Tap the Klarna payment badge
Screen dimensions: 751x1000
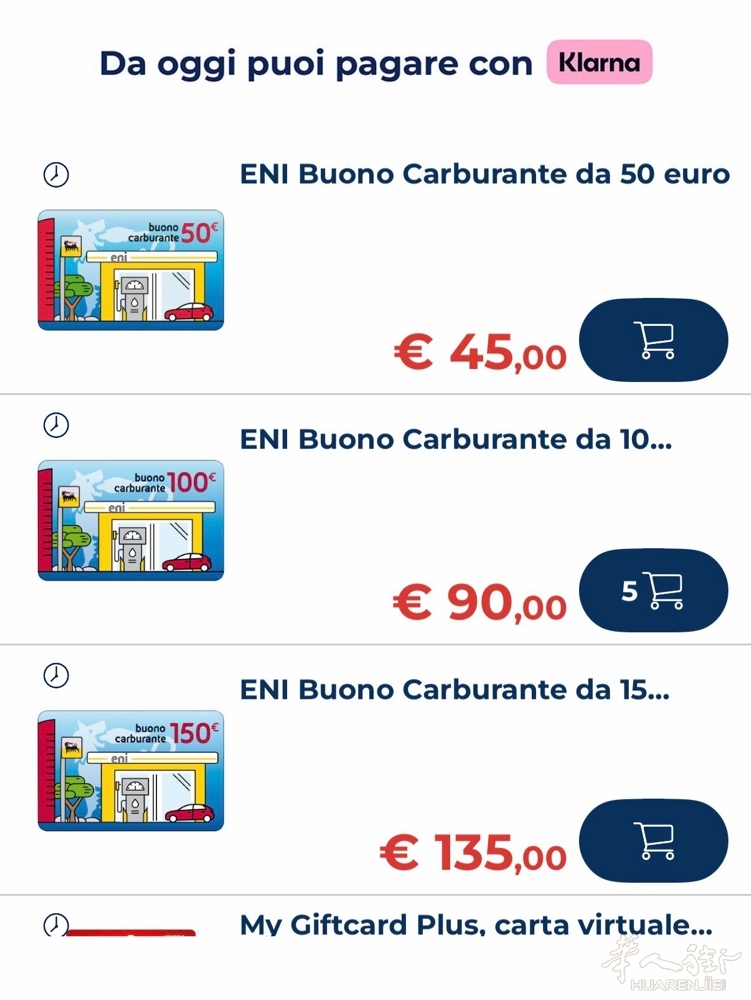(x=599, y=62)
